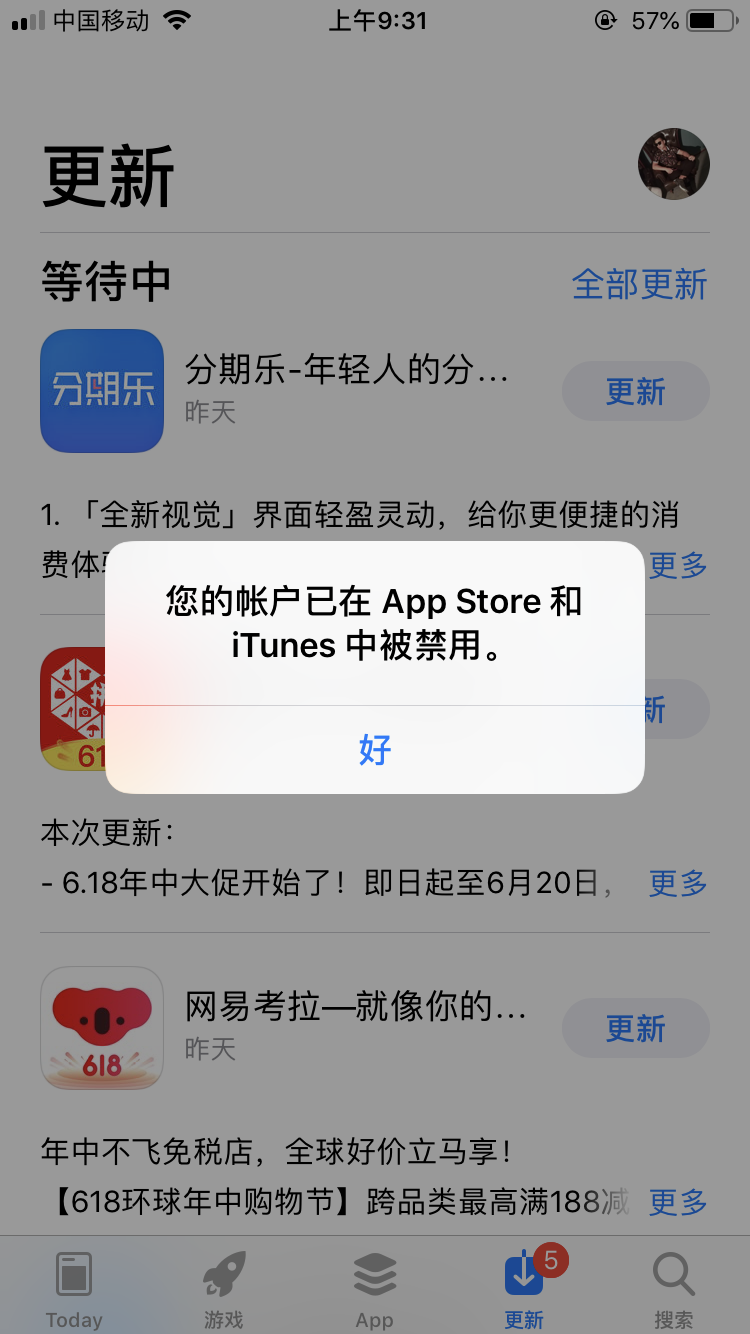Expand 更多 under the 网易考拉 release notes

tap(678, 1201)
